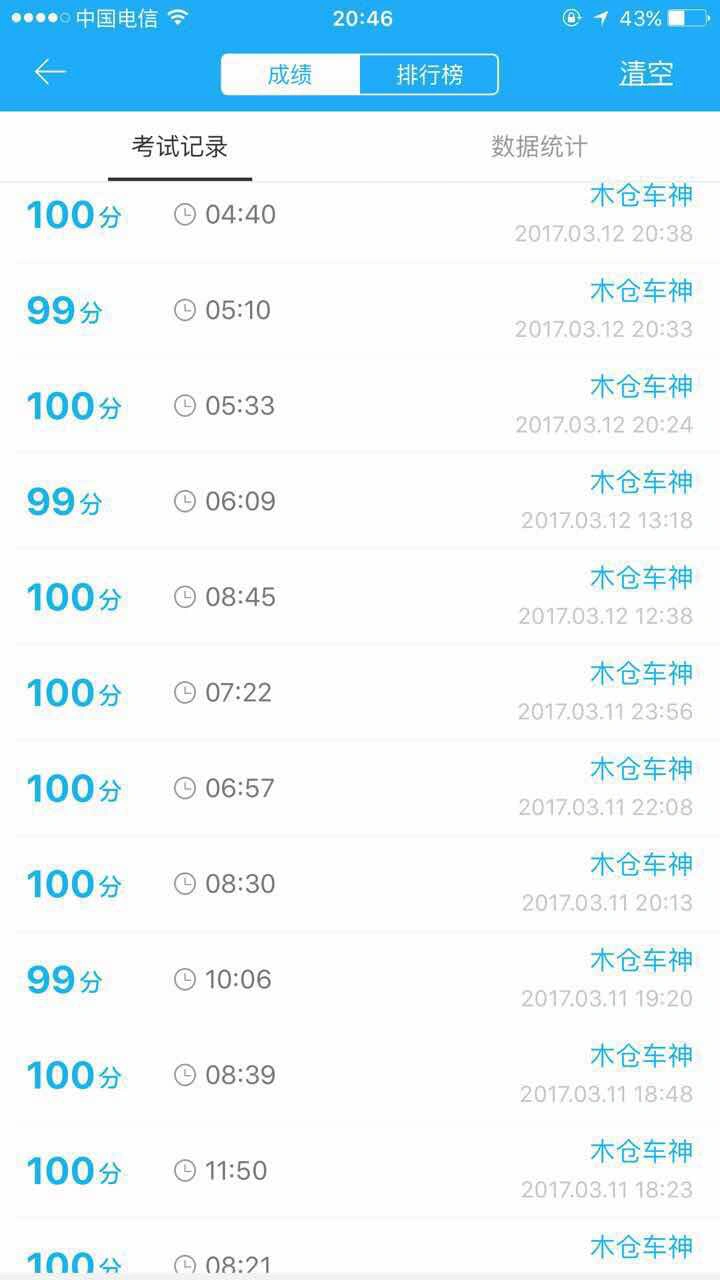Open the exam record timed 11:50
The width and height of the screenshot is (720, 1280).
[x=360, y=1171]
